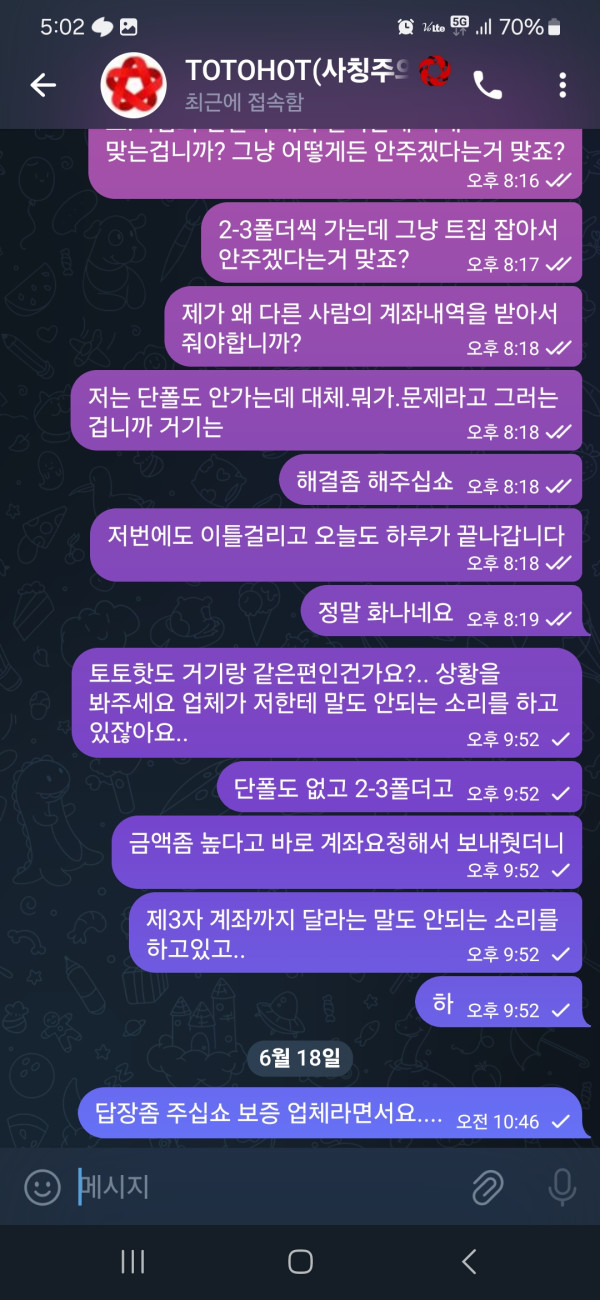Open the emoji picker
The width and height of the screenshot is (600, 1300).
coord(42,1187)
